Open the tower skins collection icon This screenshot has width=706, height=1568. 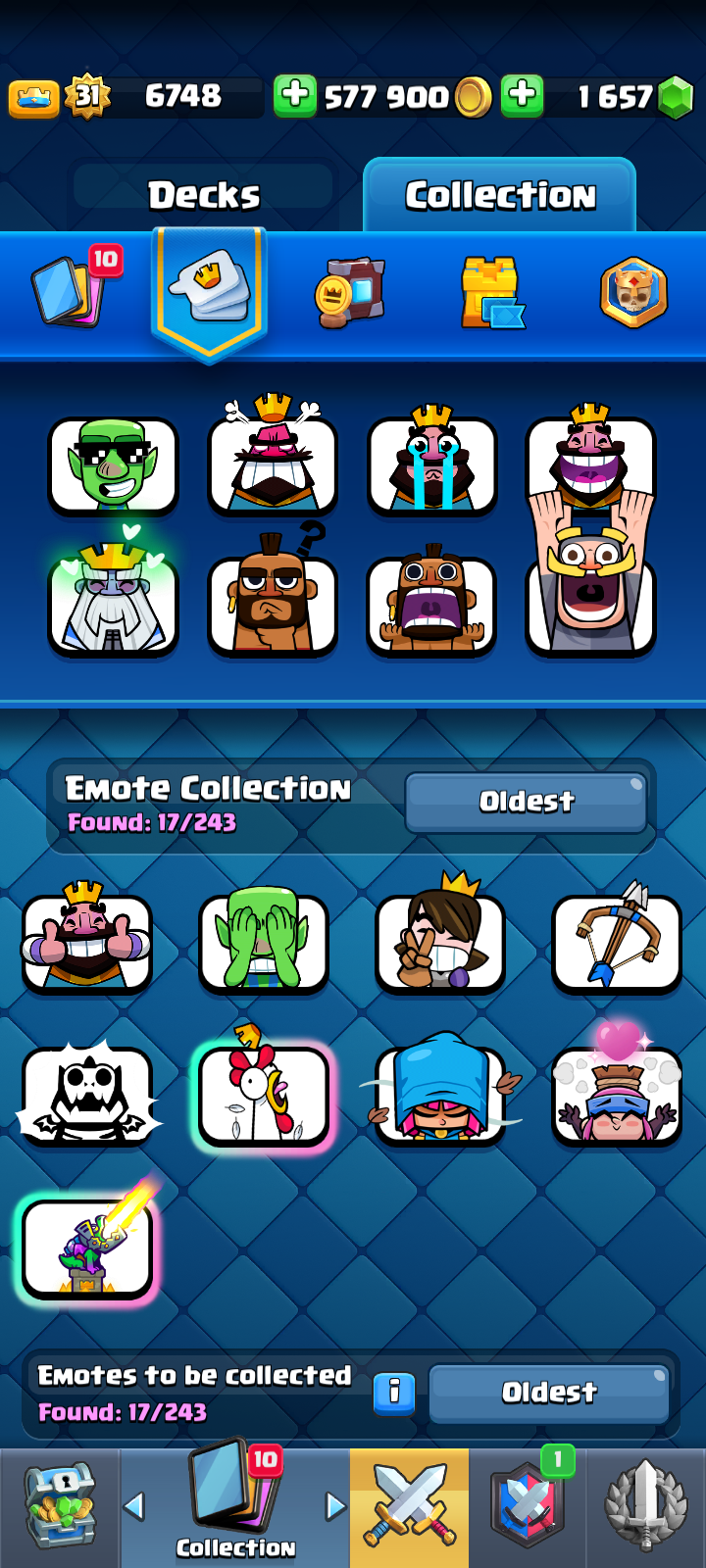490,291
